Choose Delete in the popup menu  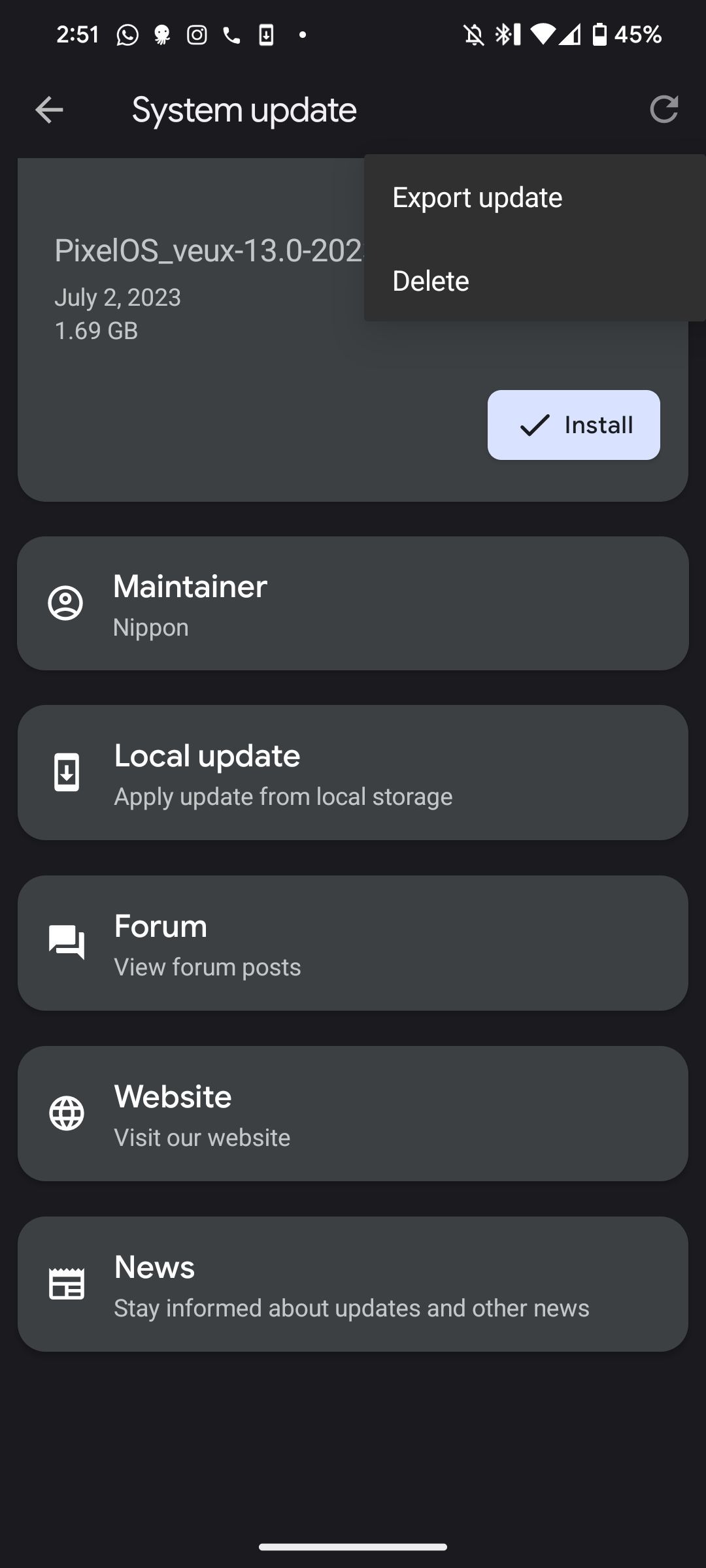pyautogui.click(x=431, y=281)
